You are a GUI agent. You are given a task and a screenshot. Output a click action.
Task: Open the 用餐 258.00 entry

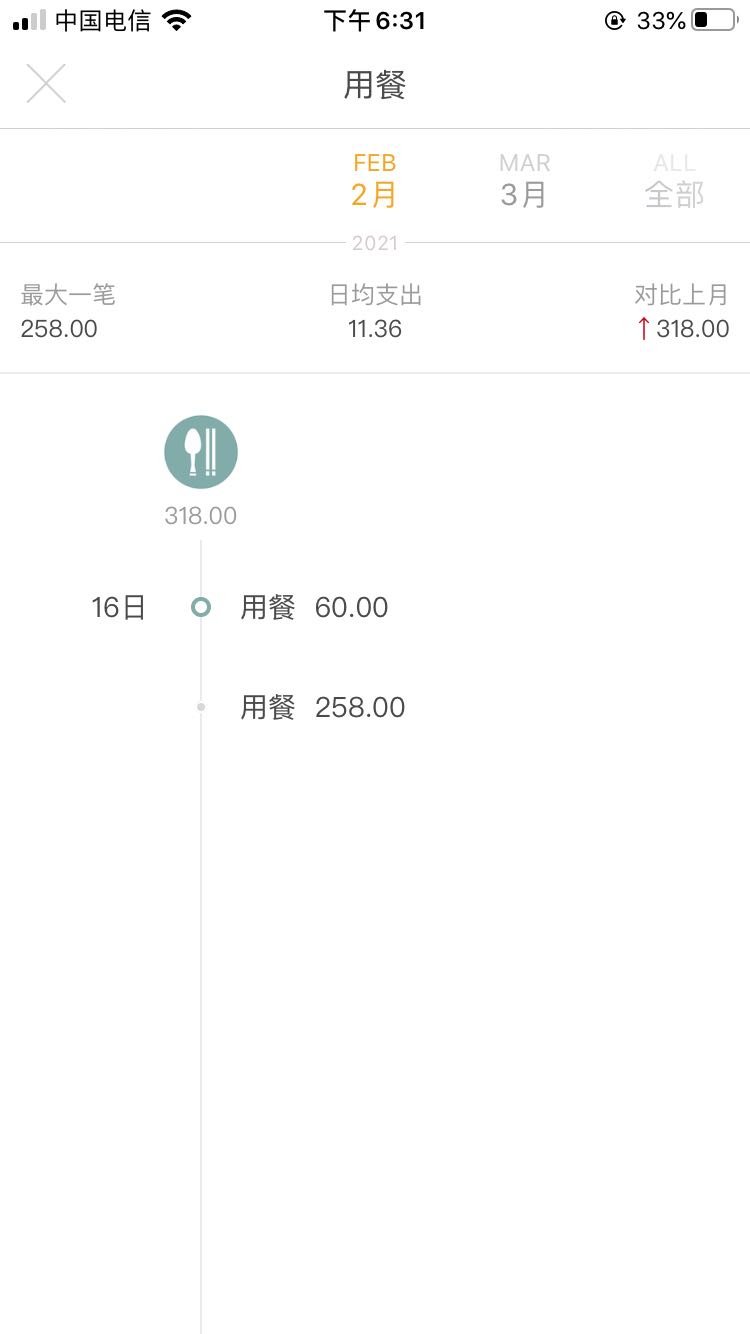coord(322,707)
